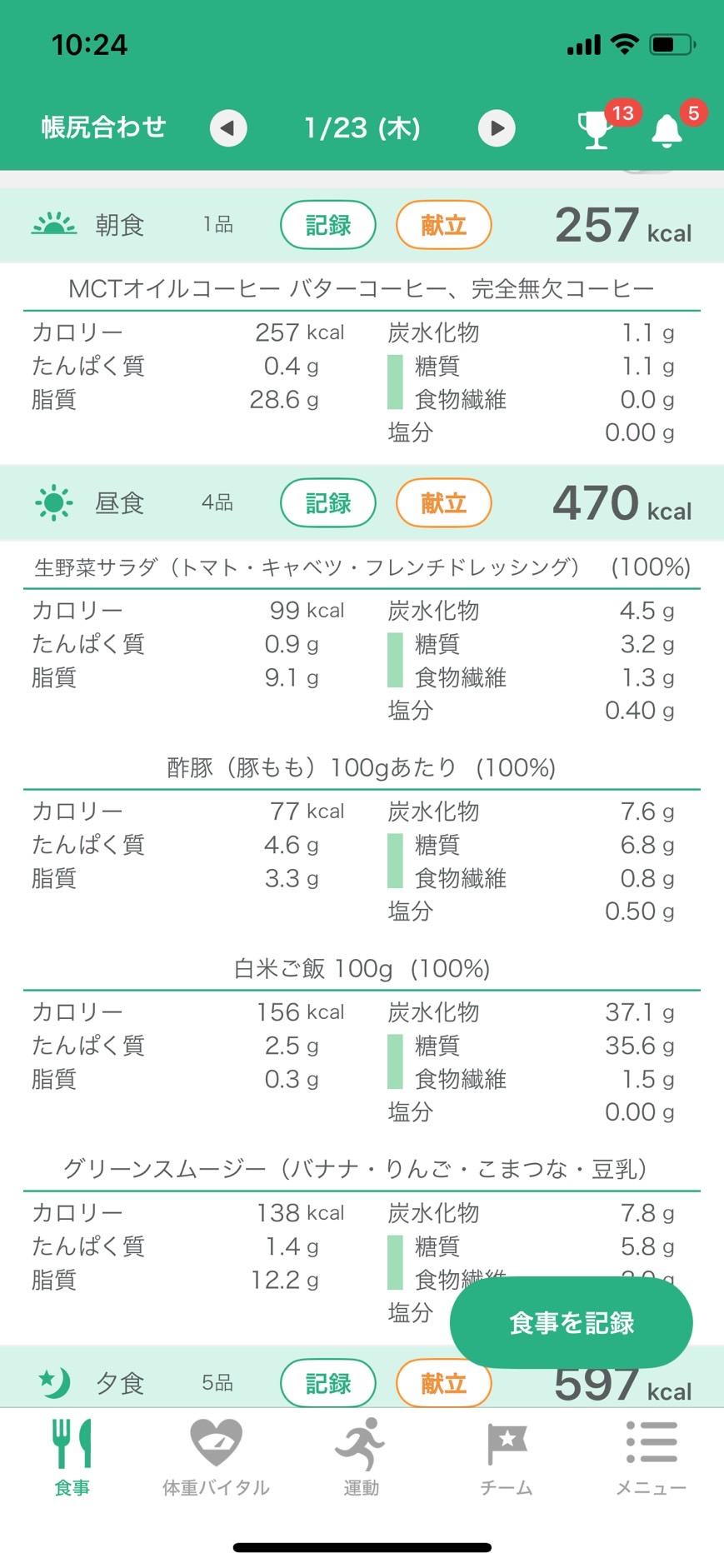Tap 記録 button for 昼食

pyautogui.click(x=328, y=503)
